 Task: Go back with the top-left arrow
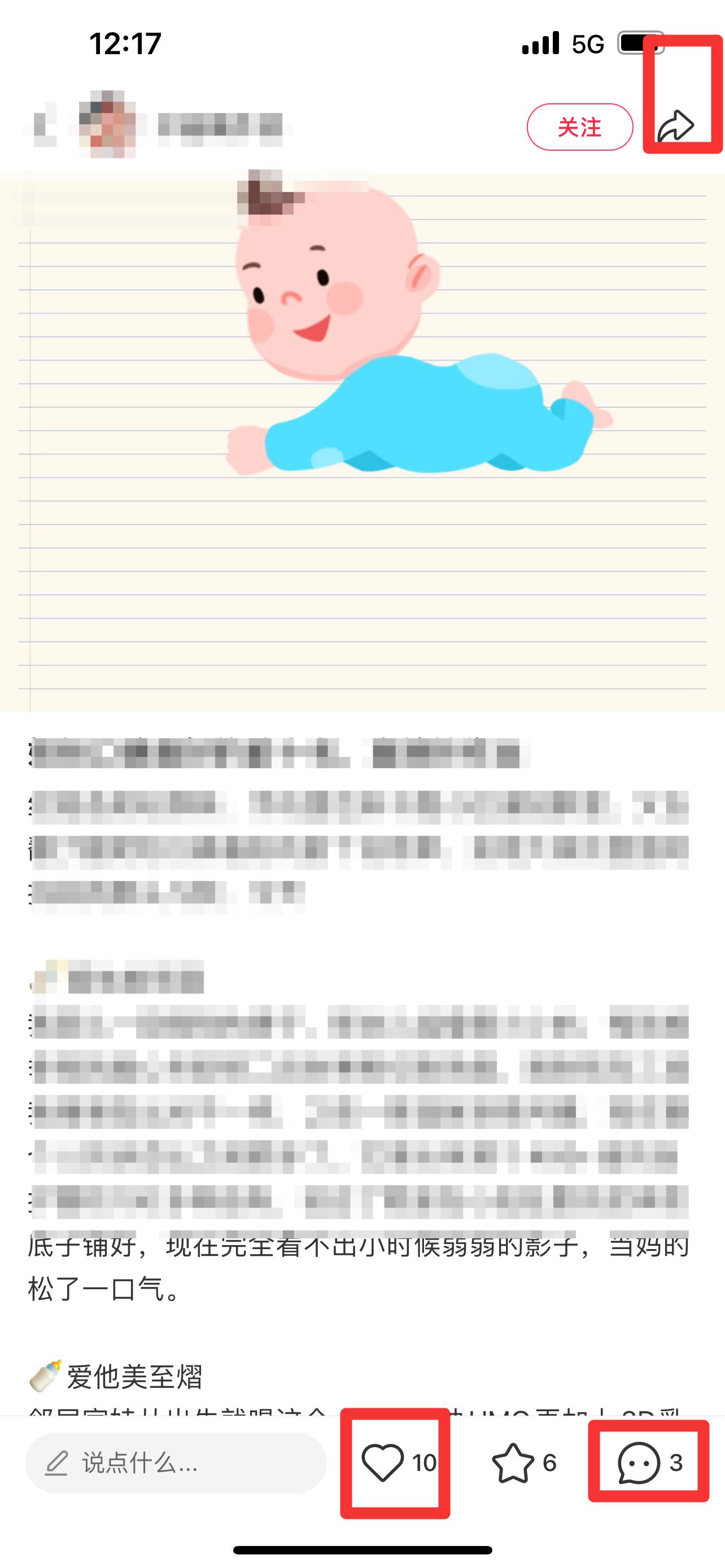[x=40, y=126]
